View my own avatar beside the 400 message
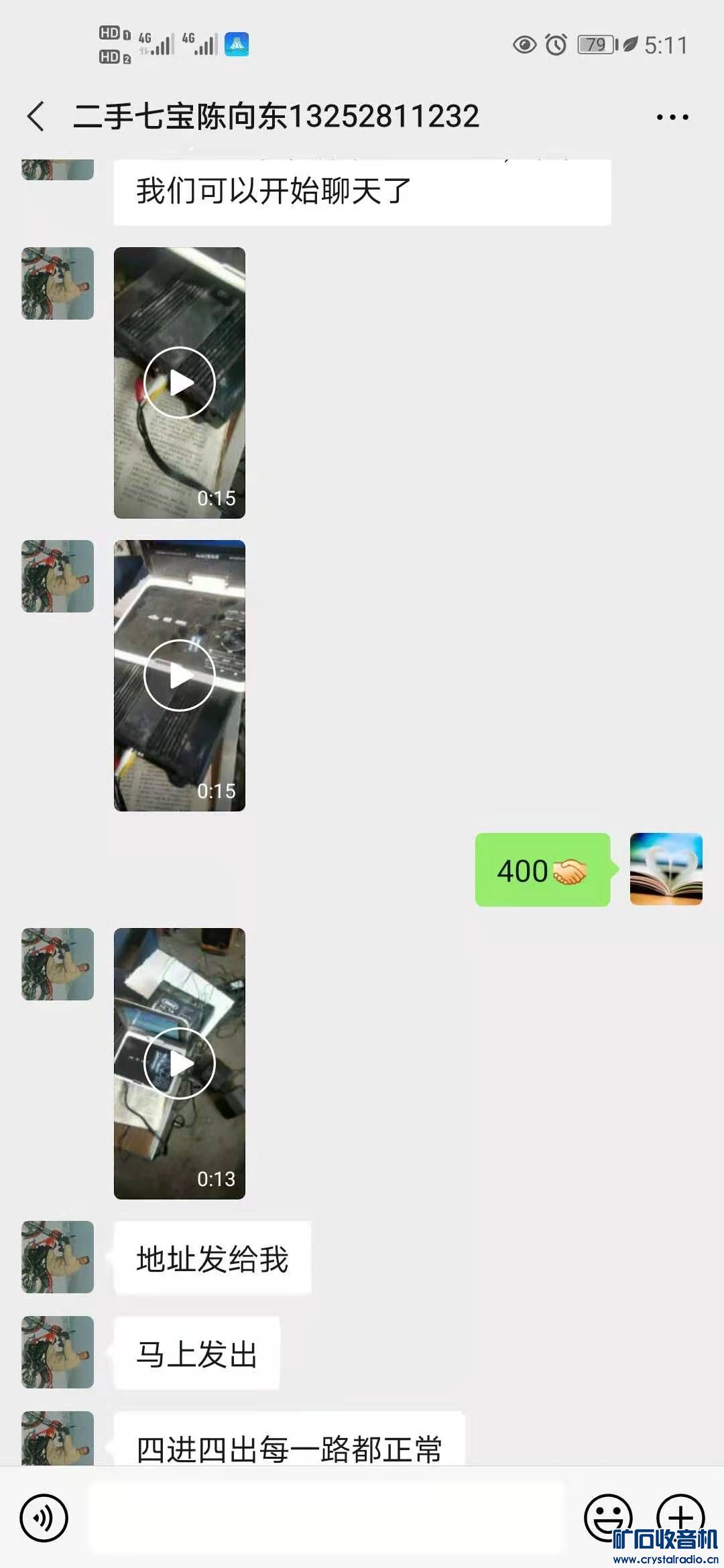Viewport: 724px width, 1568px height. click(x=666, y=869)
